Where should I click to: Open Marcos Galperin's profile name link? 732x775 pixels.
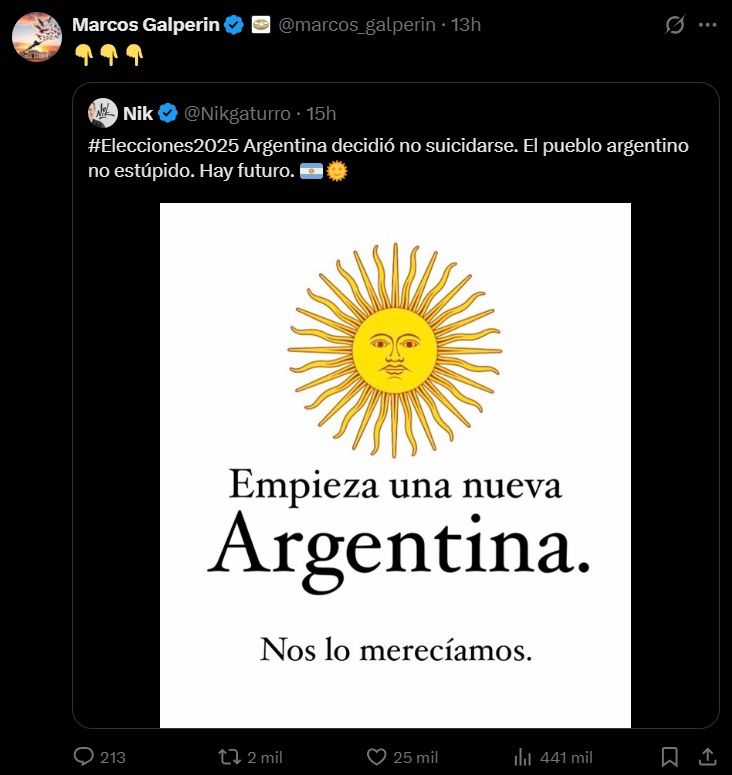pos(146,25)
